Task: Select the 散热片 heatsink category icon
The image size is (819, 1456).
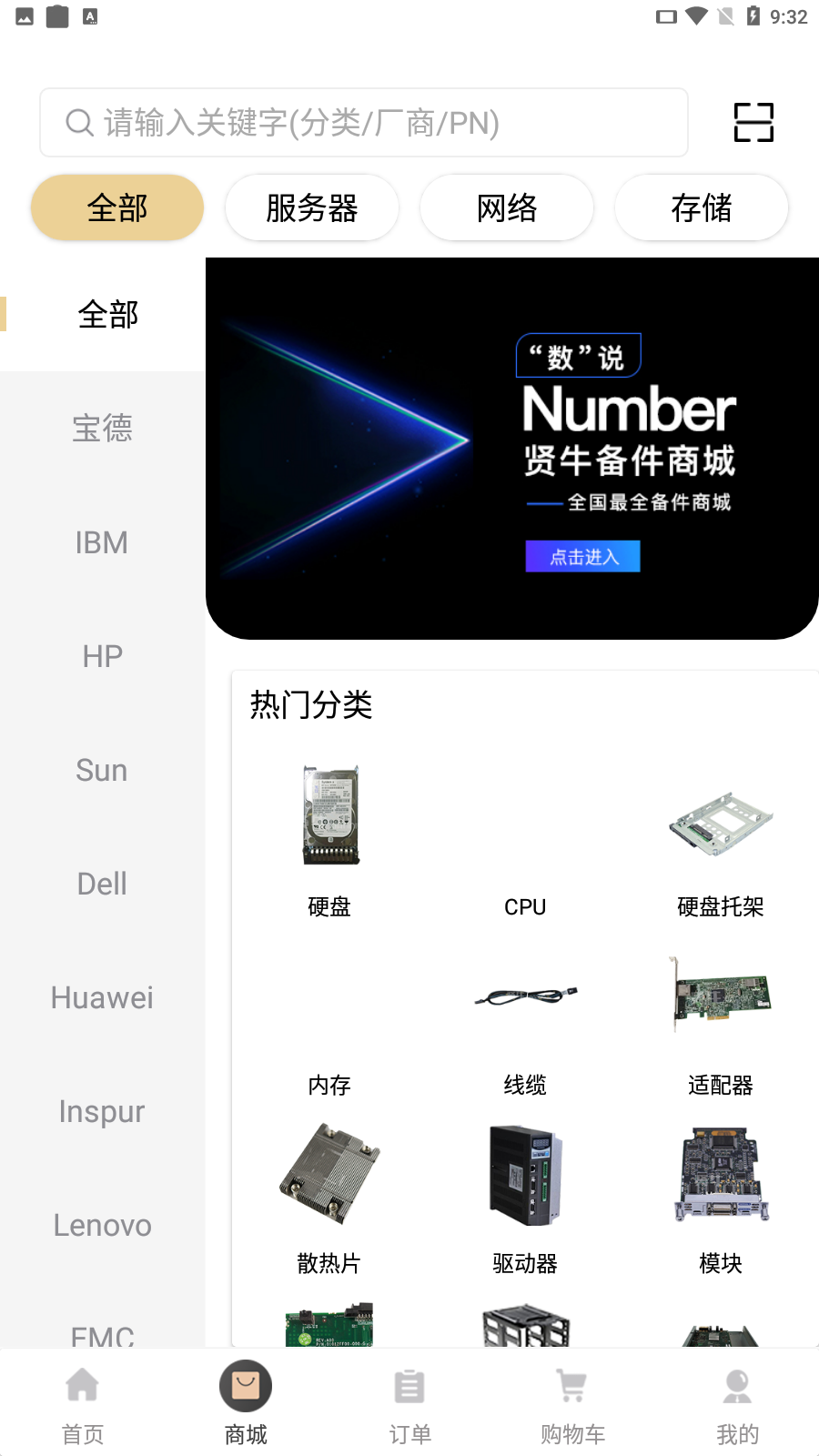Action: pyautogui.click(x=329, y=1174)
